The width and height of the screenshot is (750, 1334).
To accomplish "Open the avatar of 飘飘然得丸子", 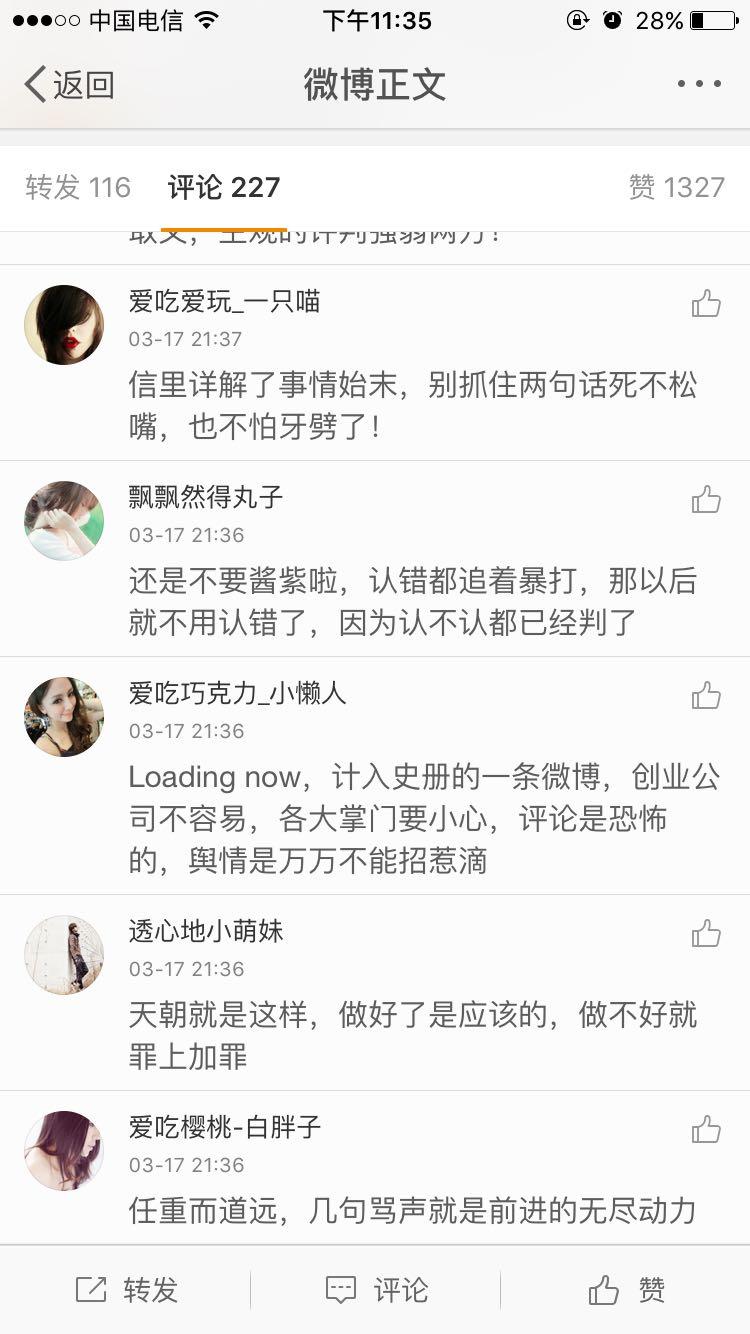I will point(64,521).
